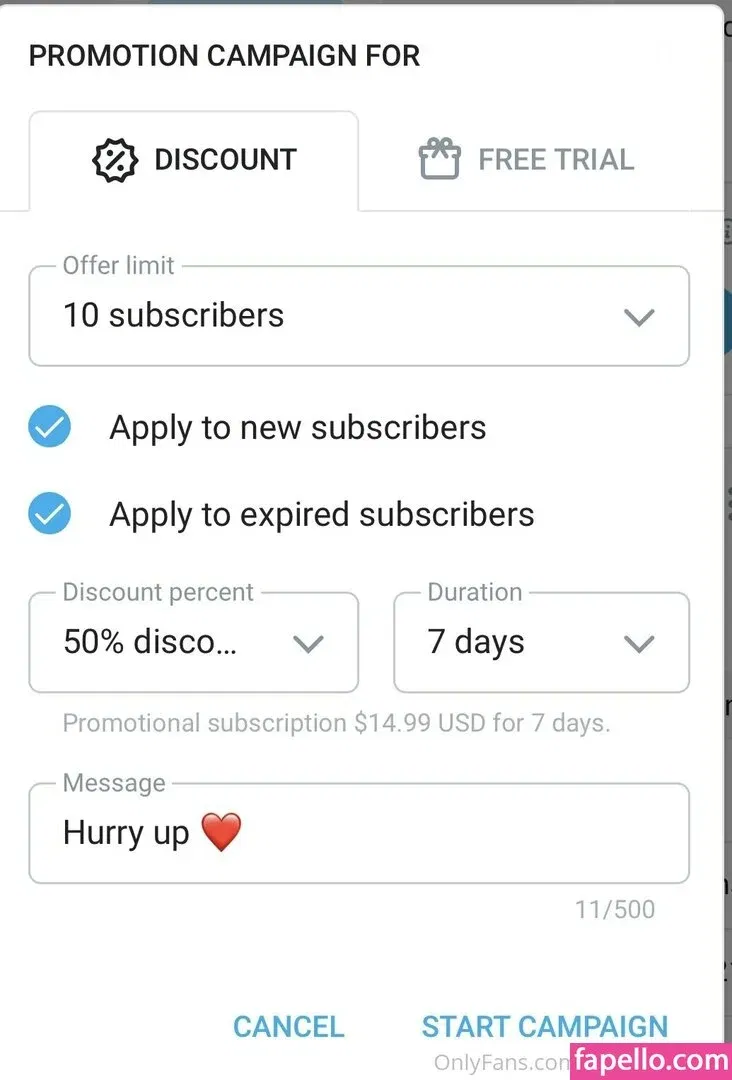
Task: Open the Duration dropdown
Action: (x=541, y=643)
